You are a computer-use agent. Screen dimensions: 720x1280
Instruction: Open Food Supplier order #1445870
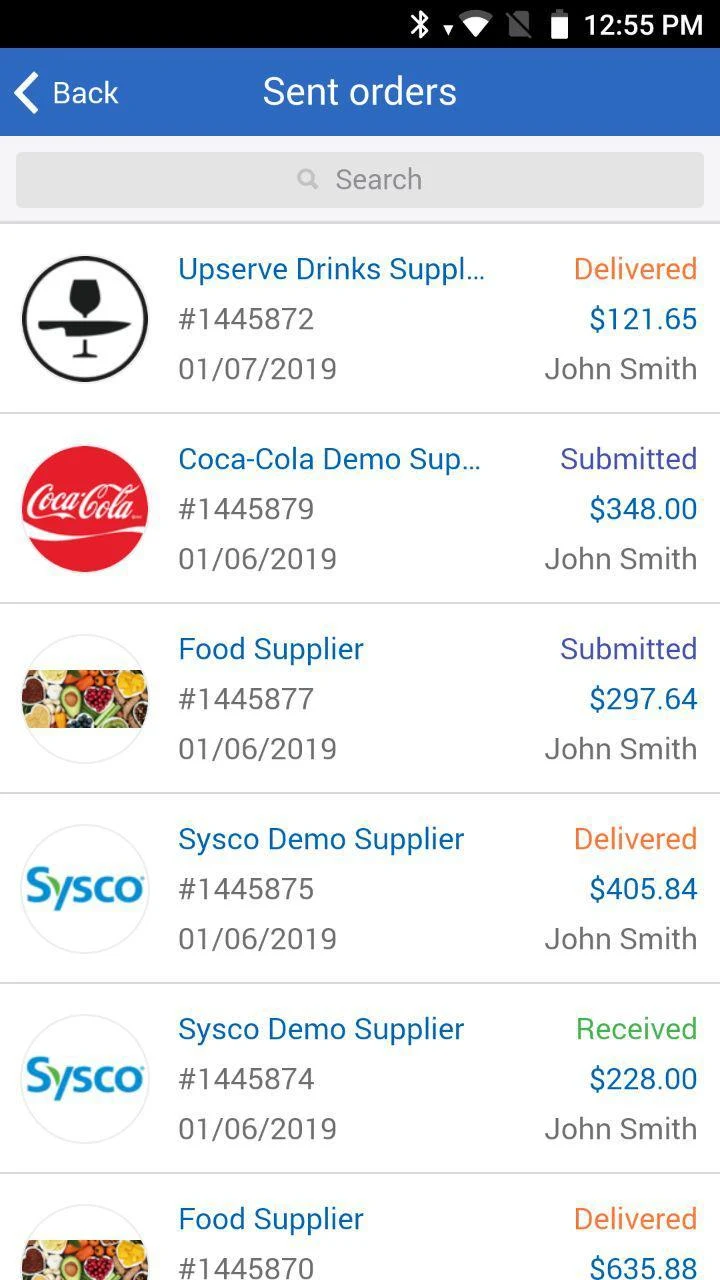[360, 1240]
